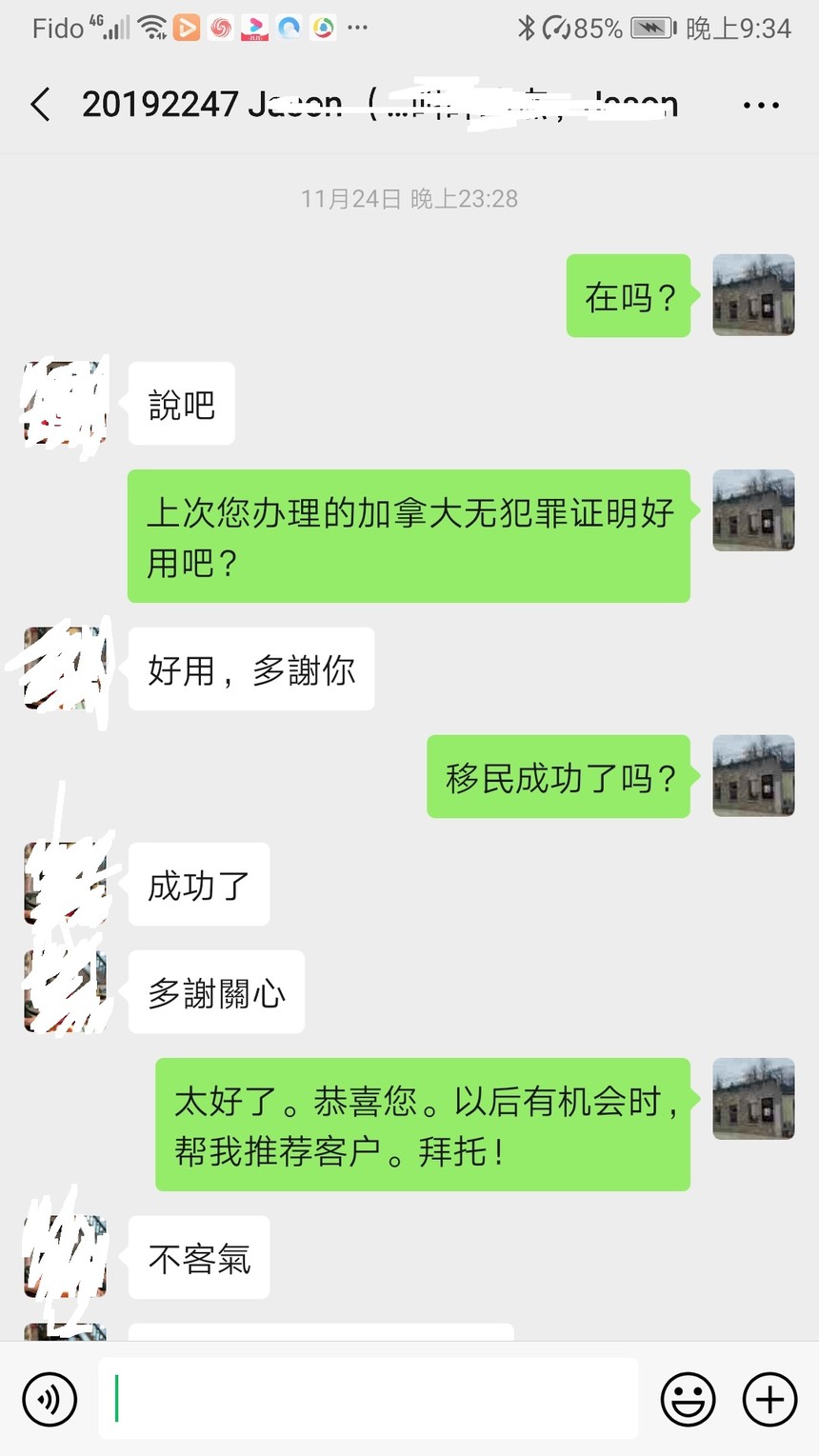This screenshot has height=1456, width=819.
Task: Switch to voice message input
Action: point(50,1398)
